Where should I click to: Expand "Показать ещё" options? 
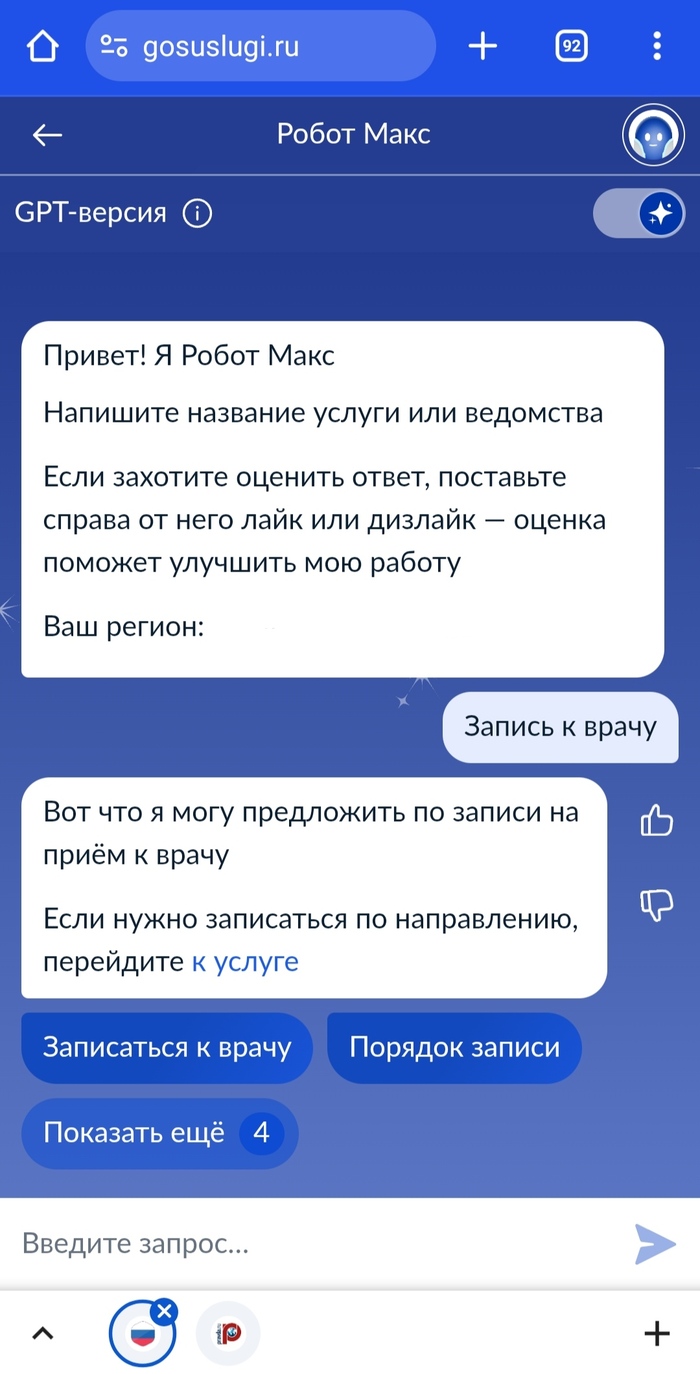[159, 1133]
